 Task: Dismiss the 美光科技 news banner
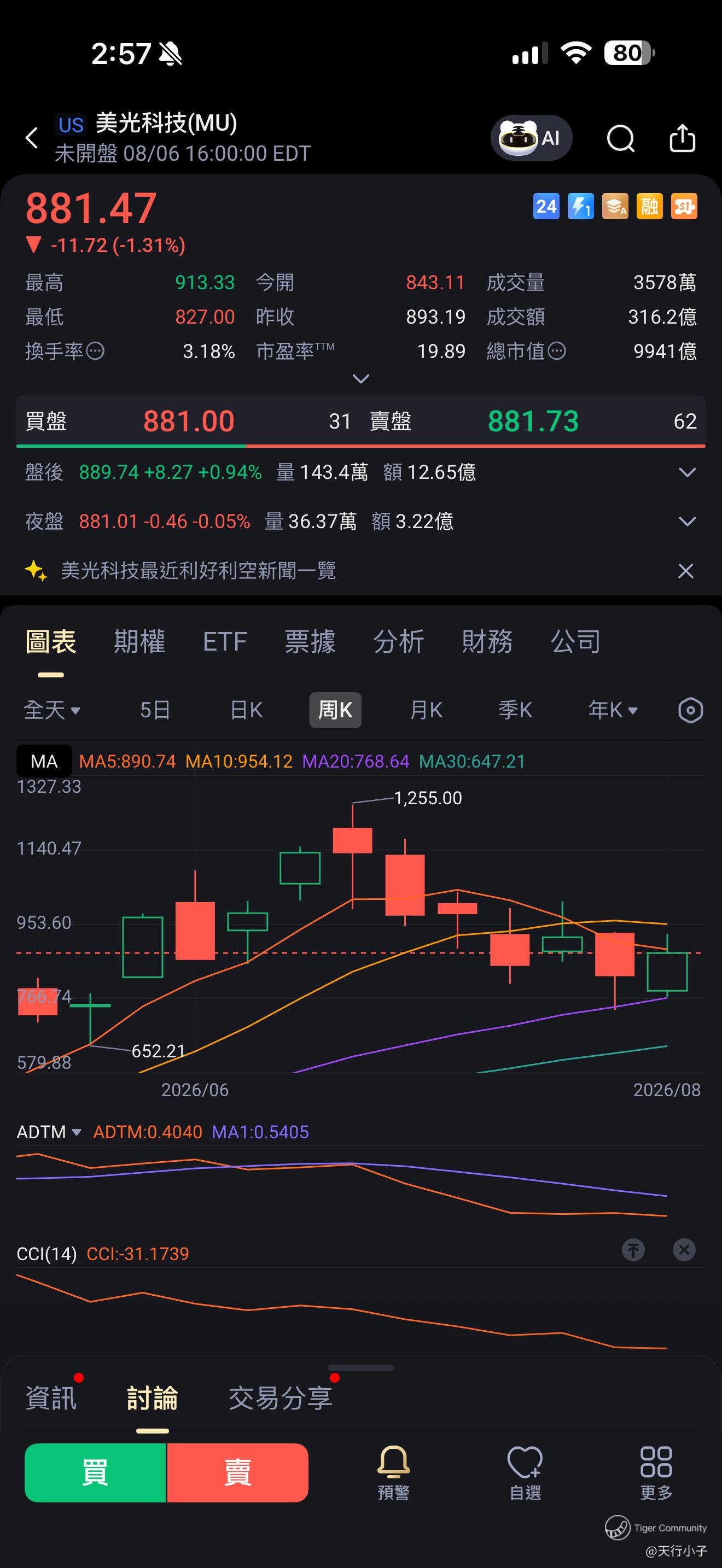click(x=685, y=571)
